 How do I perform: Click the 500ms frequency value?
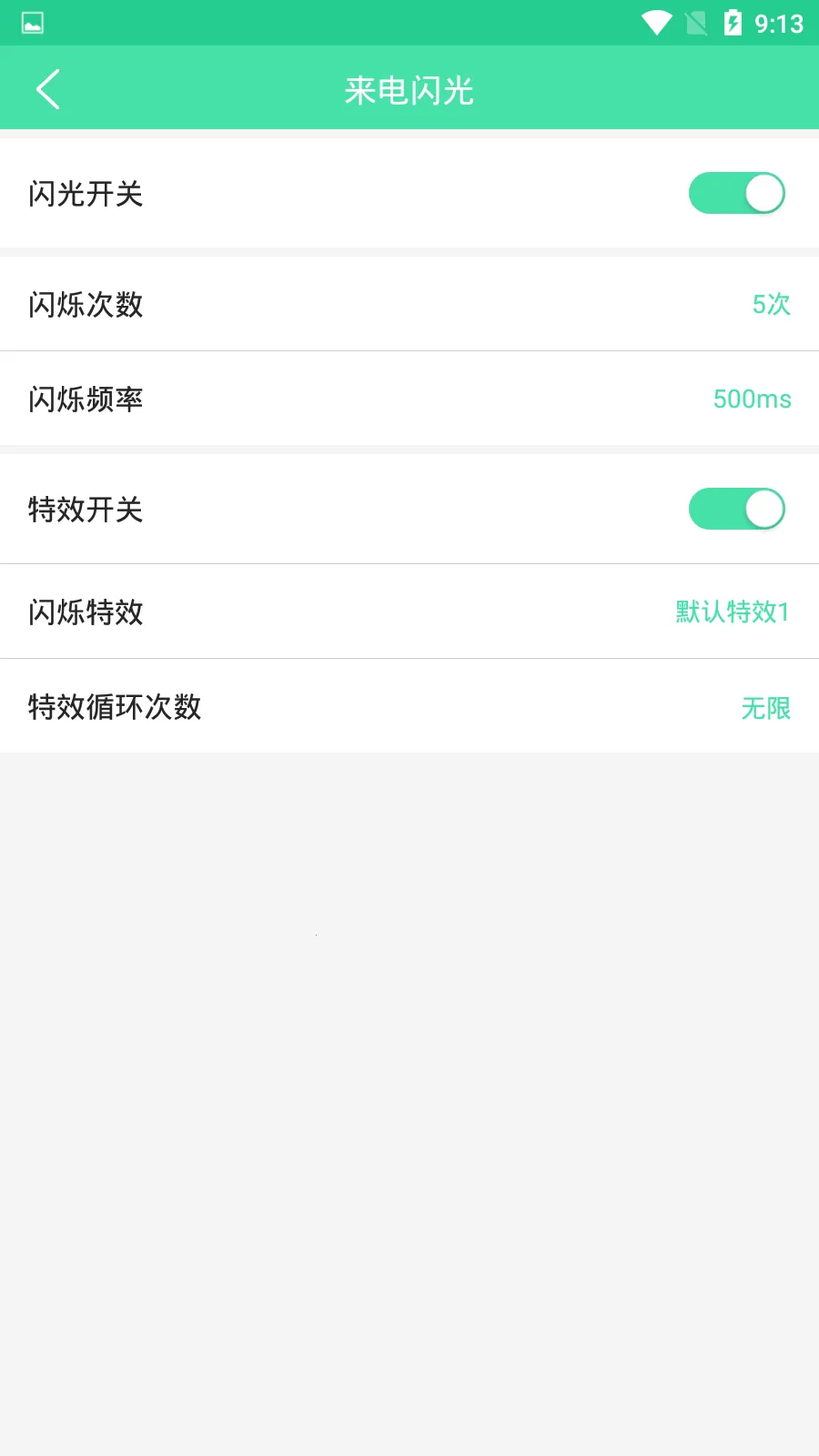[x=752, y=399]
